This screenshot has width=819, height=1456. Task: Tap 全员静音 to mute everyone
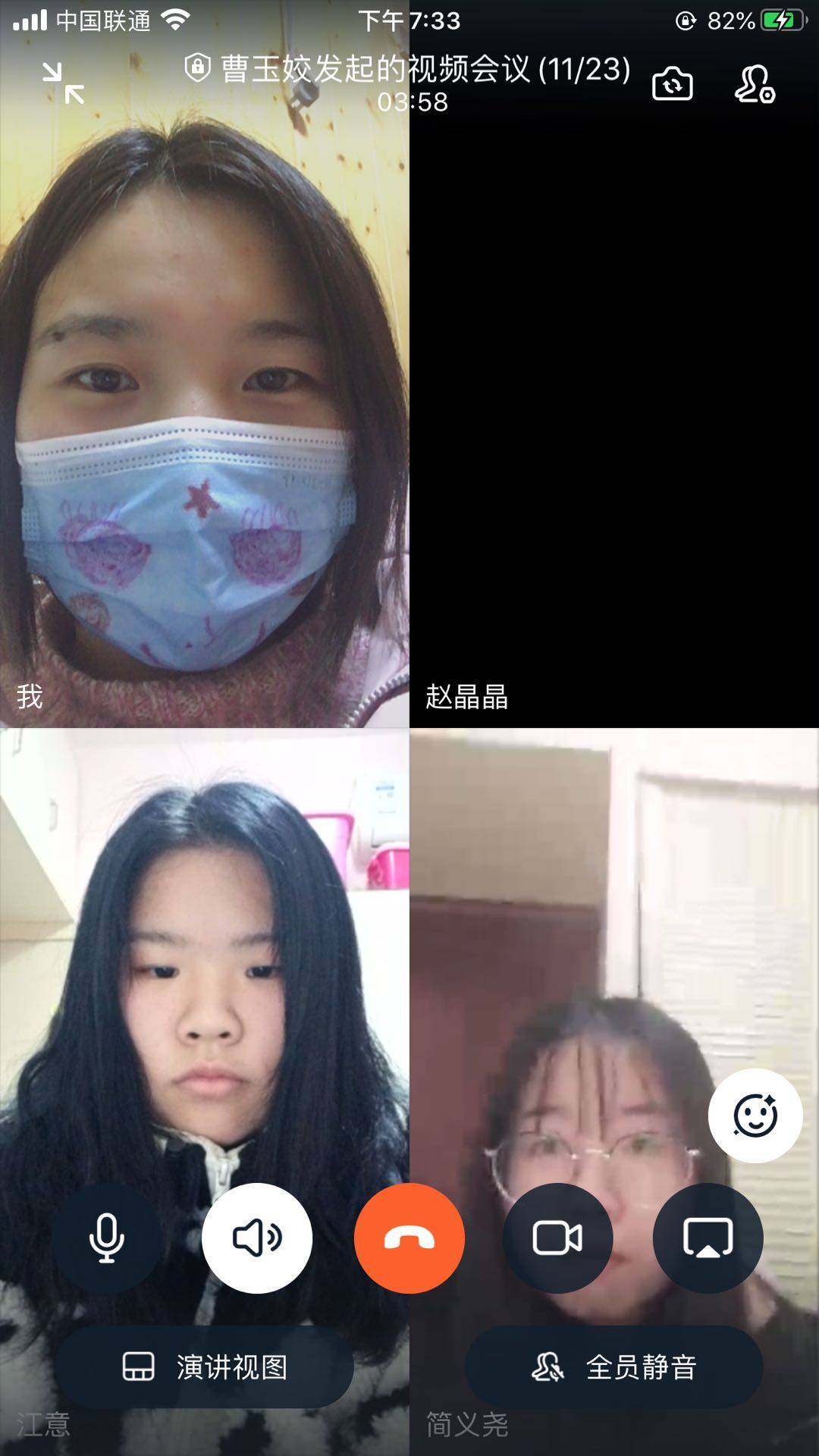click(x=614, y=1367)
